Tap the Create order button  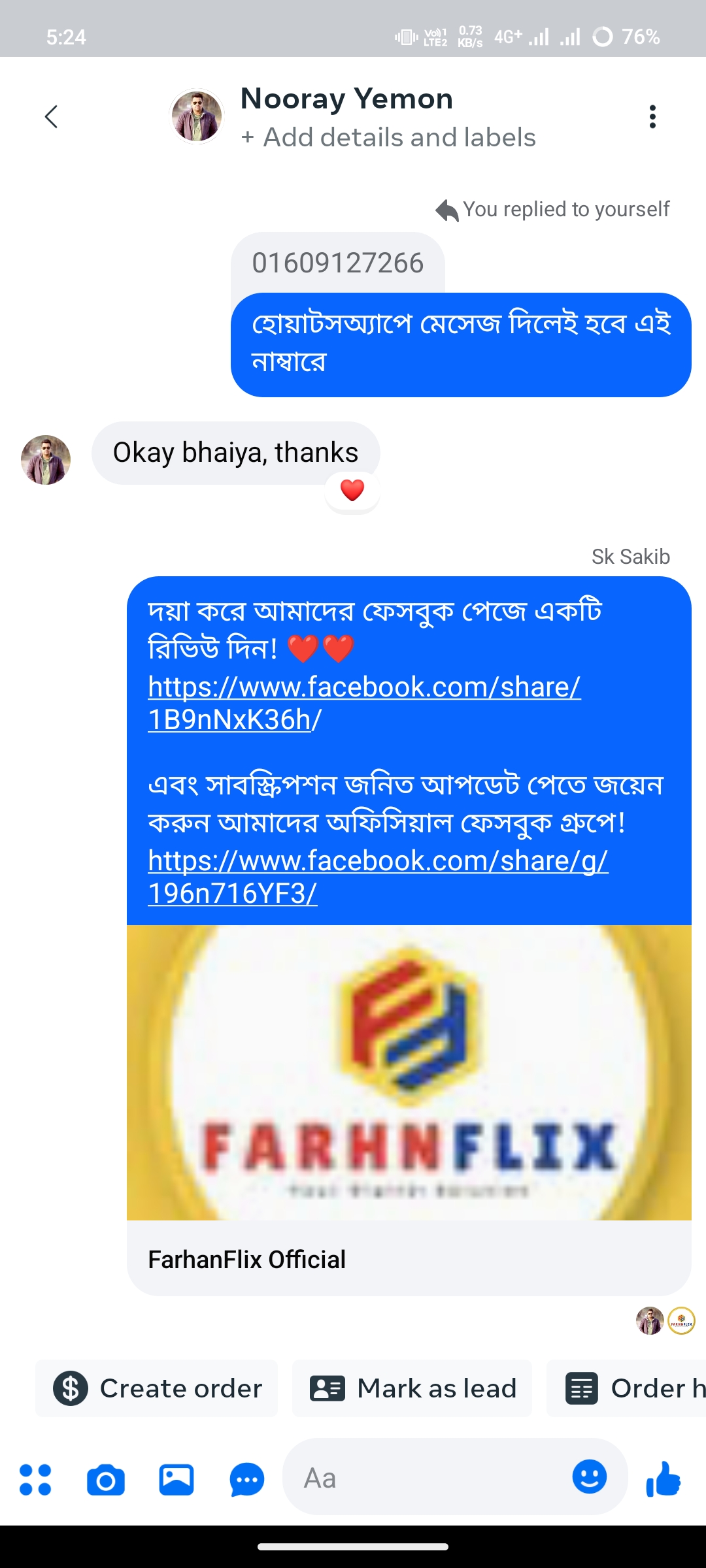(157, 1388)
